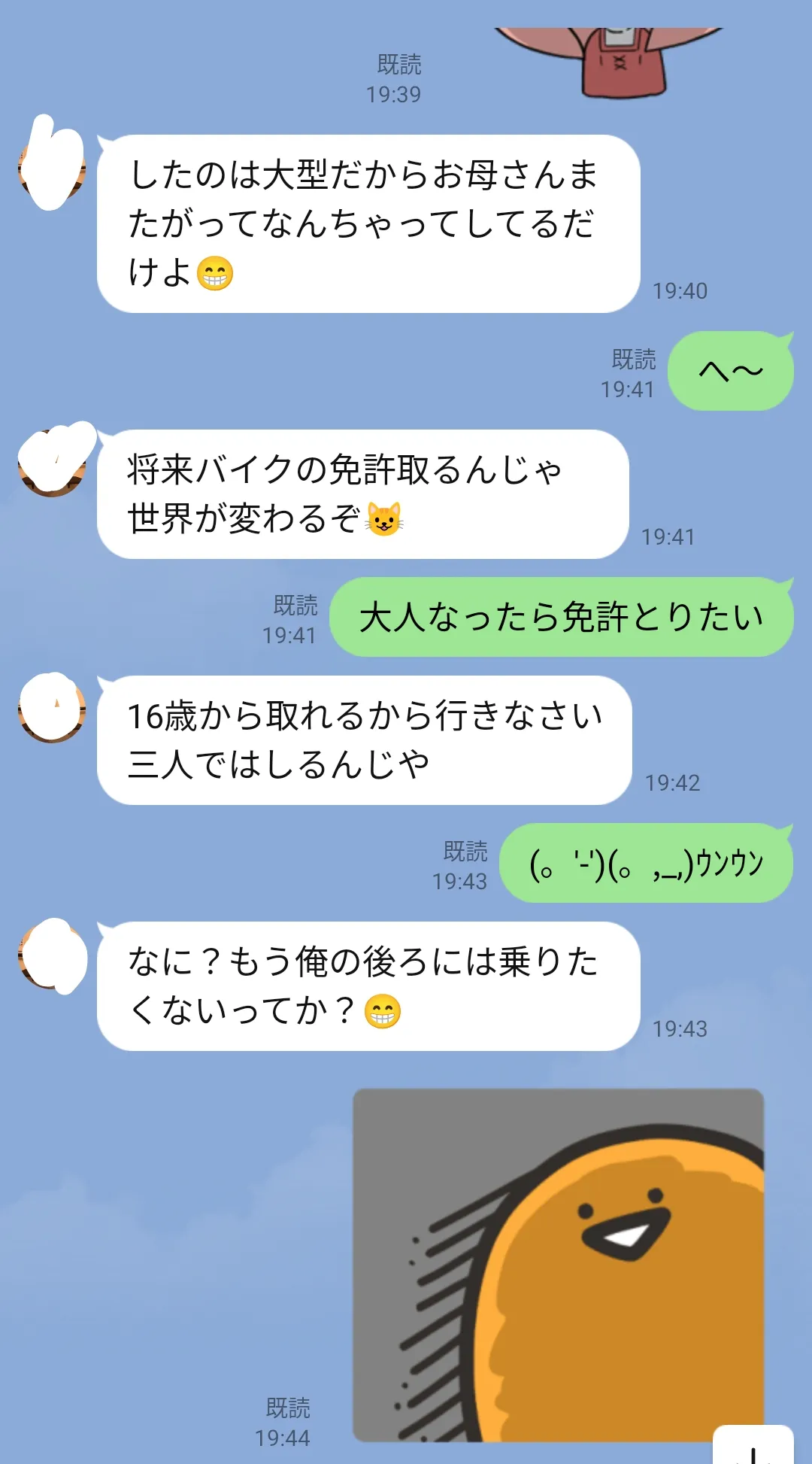The image size is (812, 1464).
Task: Open sender's avatar beside the 16歳から取れる message
Action: pyautogui.click(x=52, y=708)
